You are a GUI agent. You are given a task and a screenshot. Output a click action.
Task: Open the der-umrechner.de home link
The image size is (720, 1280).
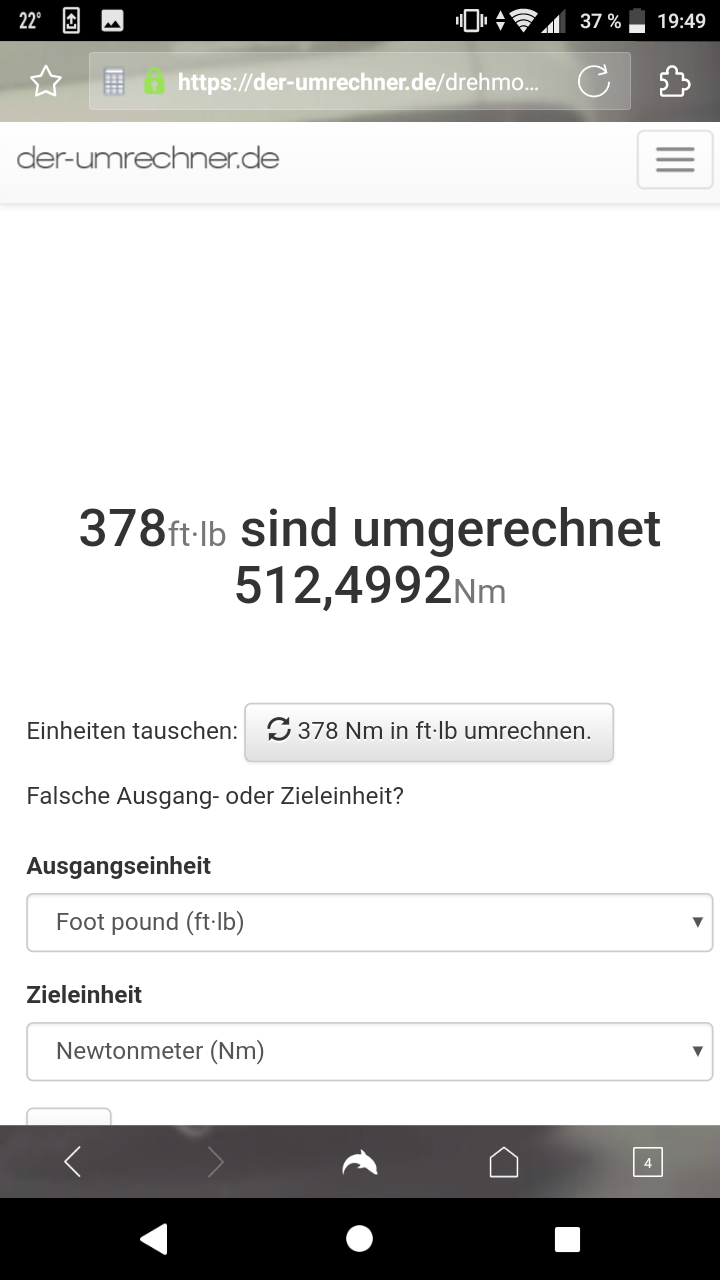click(148, 158)
